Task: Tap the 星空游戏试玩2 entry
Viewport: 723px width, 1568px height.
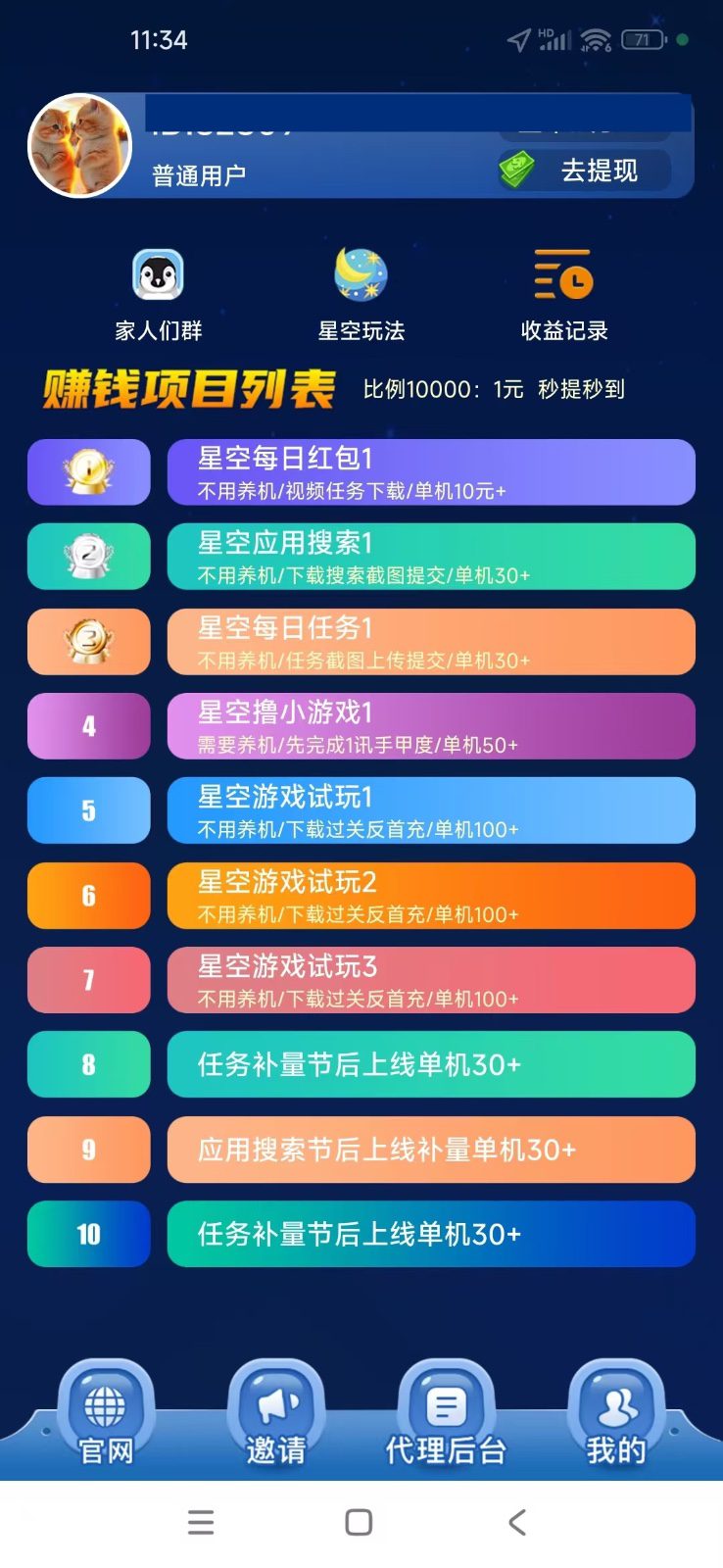Action: coord(431,895)
